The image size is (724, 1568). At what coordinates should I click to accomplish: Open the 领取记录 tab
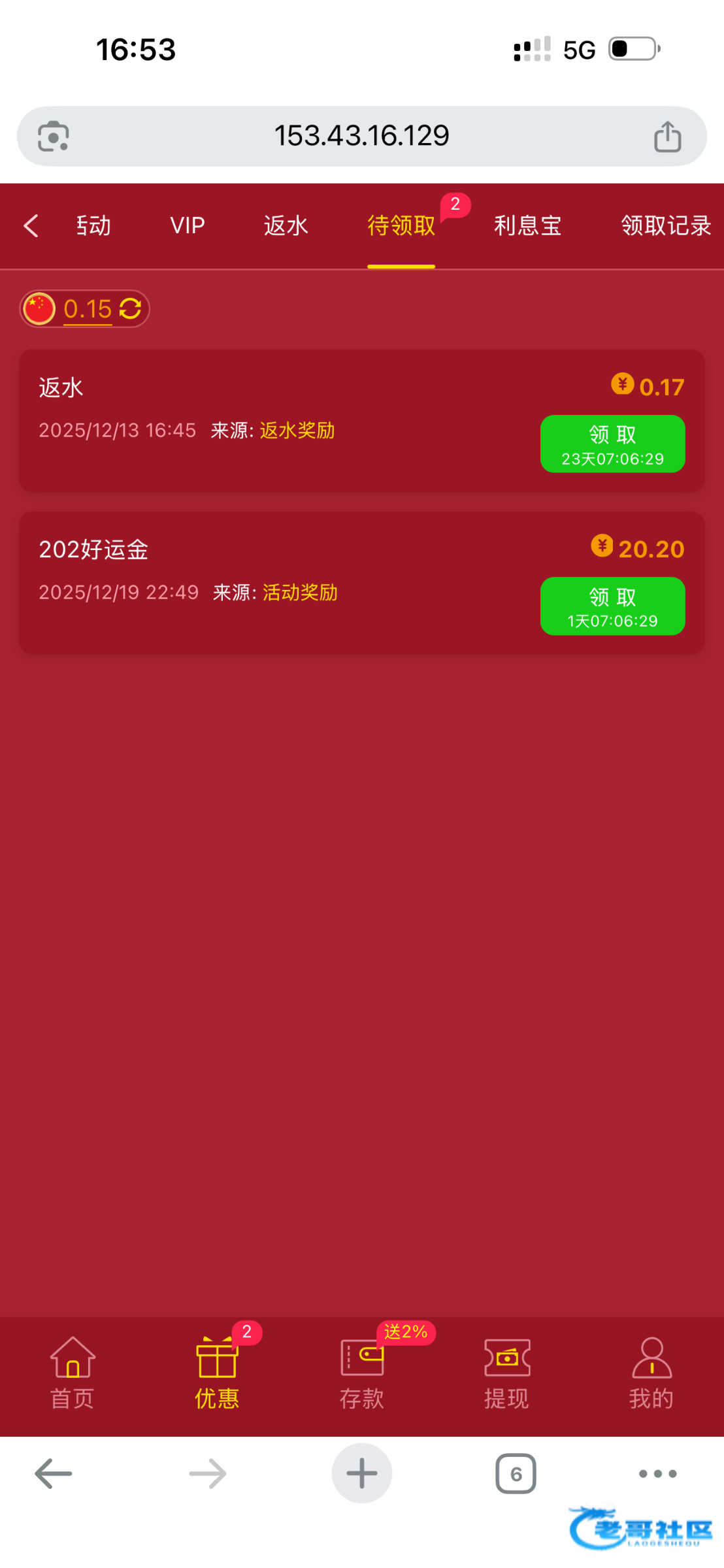pos(665,225)
